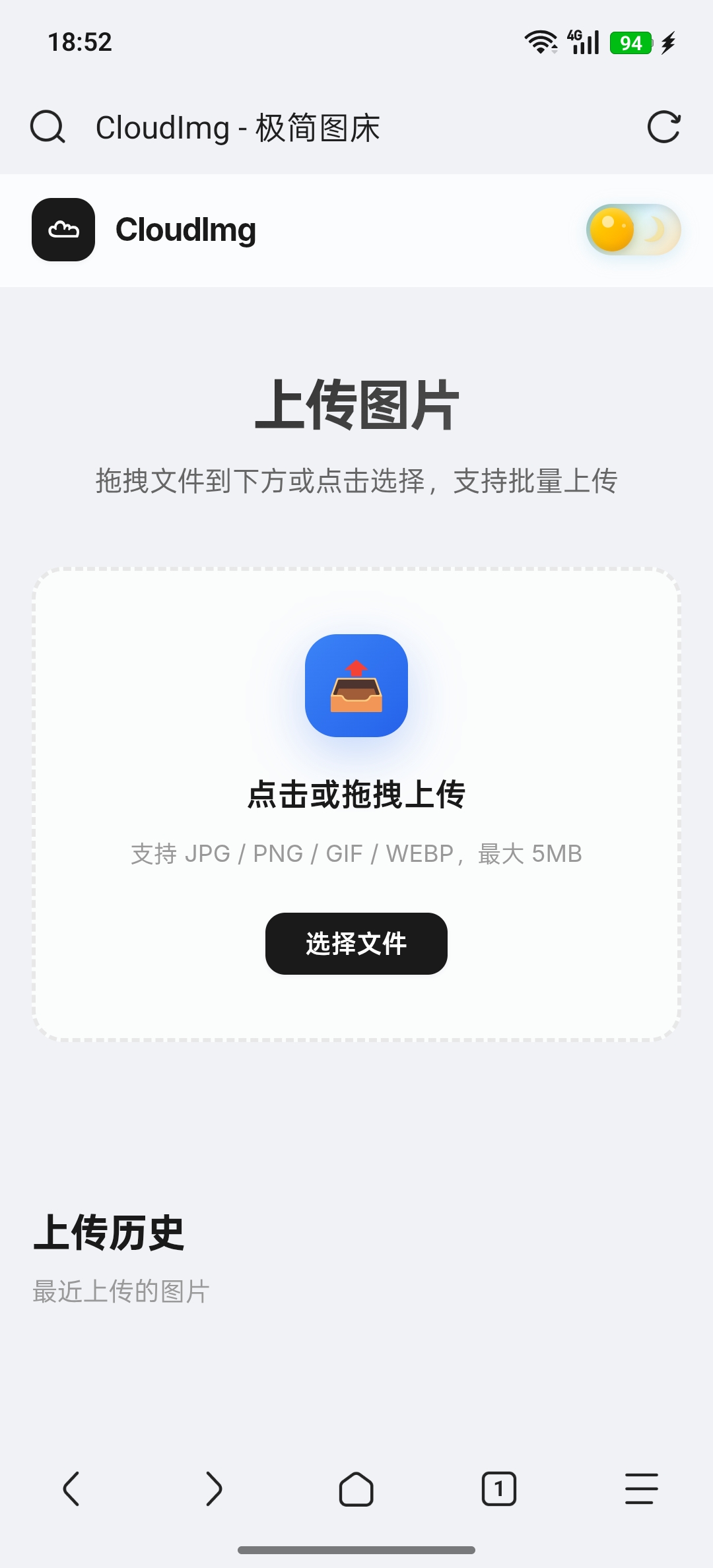
Task: Tap the battery indicator showing 94
Action: 632,43
